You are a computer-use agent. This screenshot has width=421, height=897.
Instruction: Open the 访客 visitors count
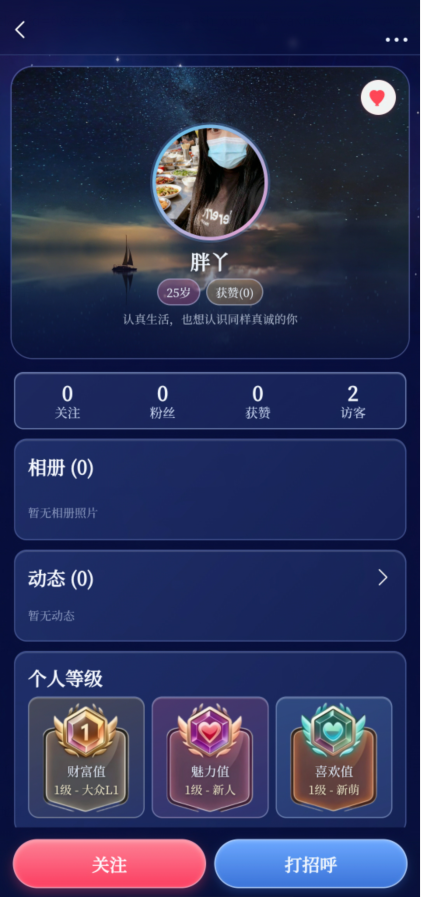coord(353,402)
